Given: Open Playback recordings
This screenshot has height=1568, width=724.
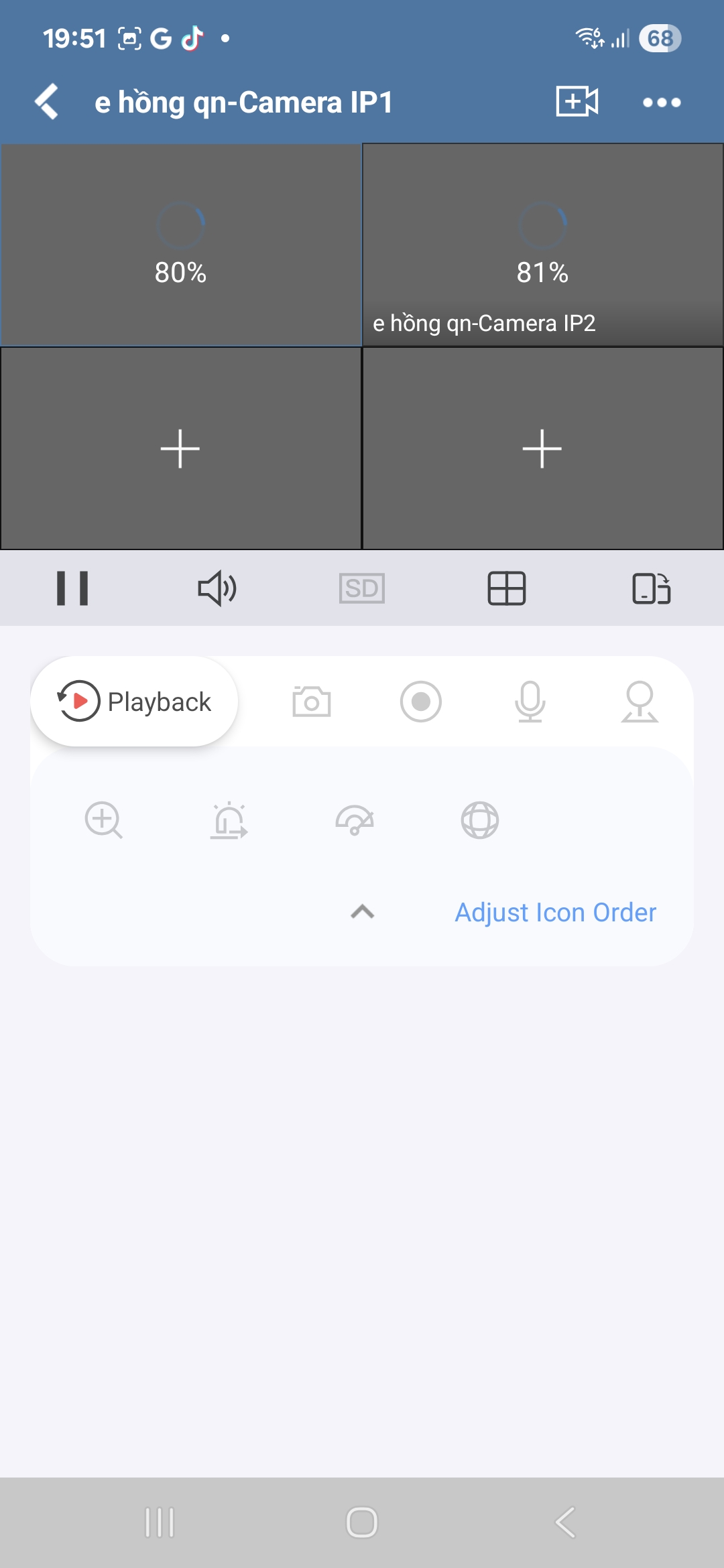Looking at the screenshot, I should [x=134, y=702].
